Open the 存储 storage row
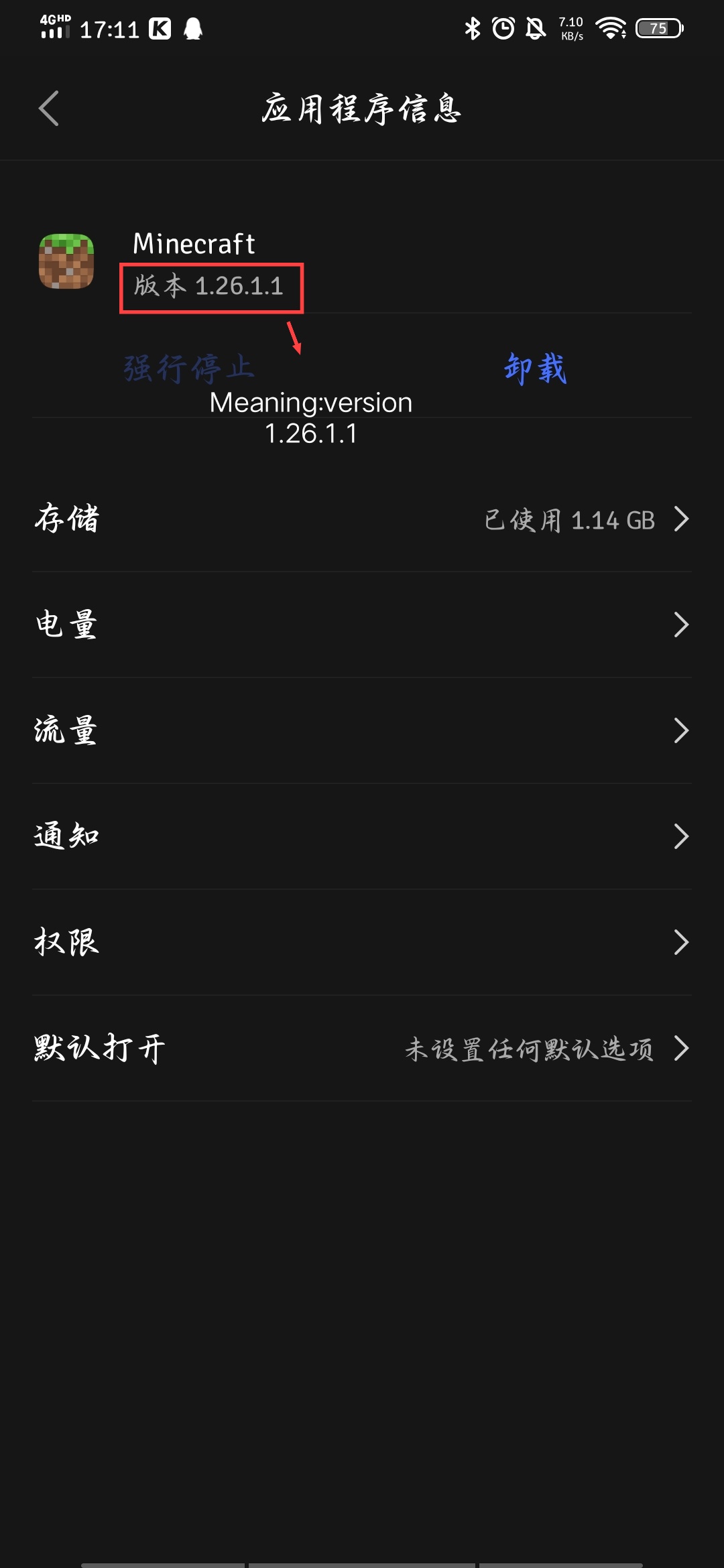This screenshot has width=724, height=1568. 362,519
